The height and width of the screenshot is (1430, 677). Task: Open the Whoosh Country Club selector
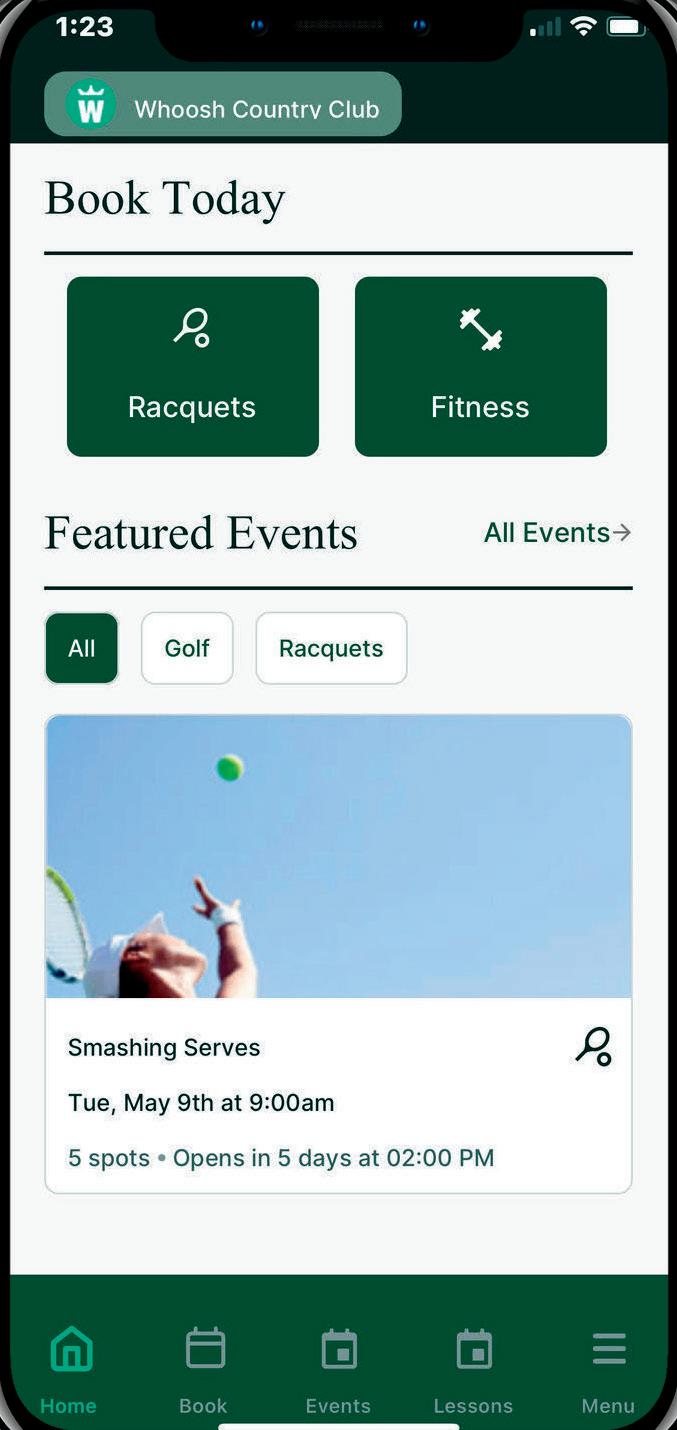pyautogui.click(x=222, y=104)
